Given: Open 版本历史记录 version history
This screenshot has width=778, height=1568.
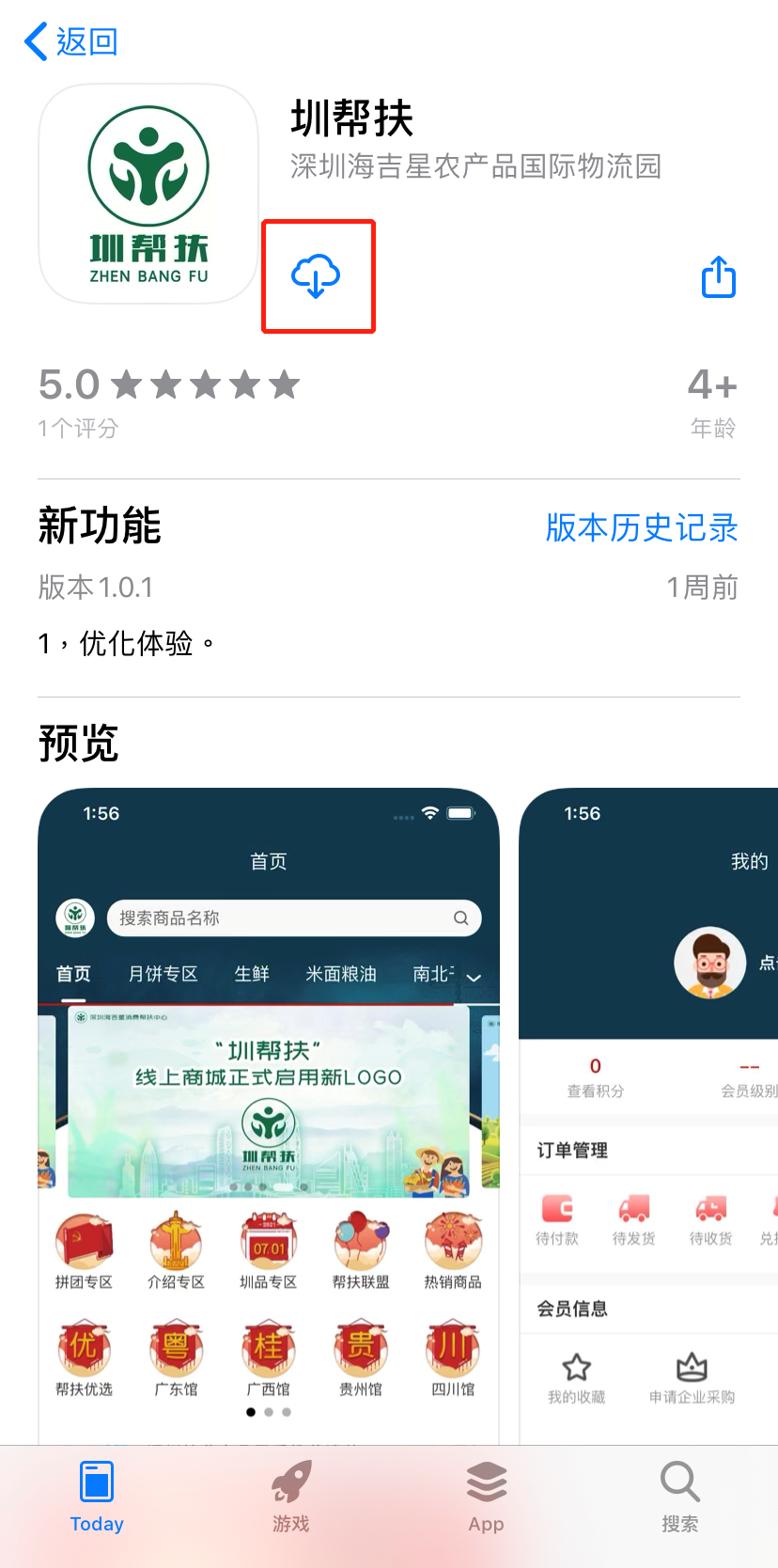Looking at the screenshot, I should click(x=642, y=527).
